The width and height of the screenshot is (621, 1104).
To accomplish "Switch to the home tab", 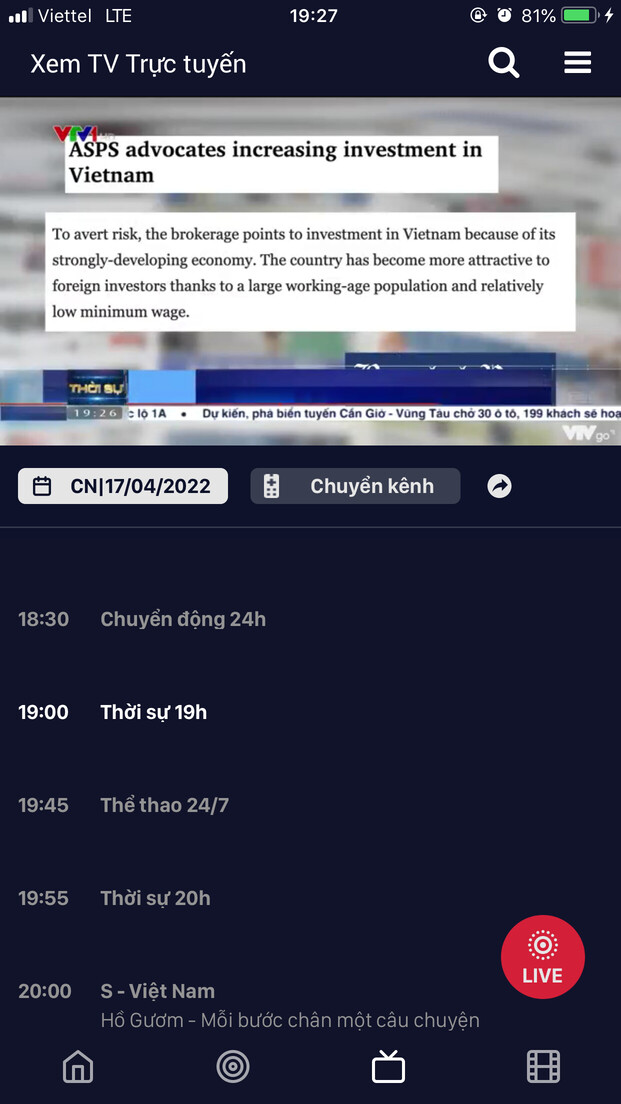I will [x=78, y=1067].
